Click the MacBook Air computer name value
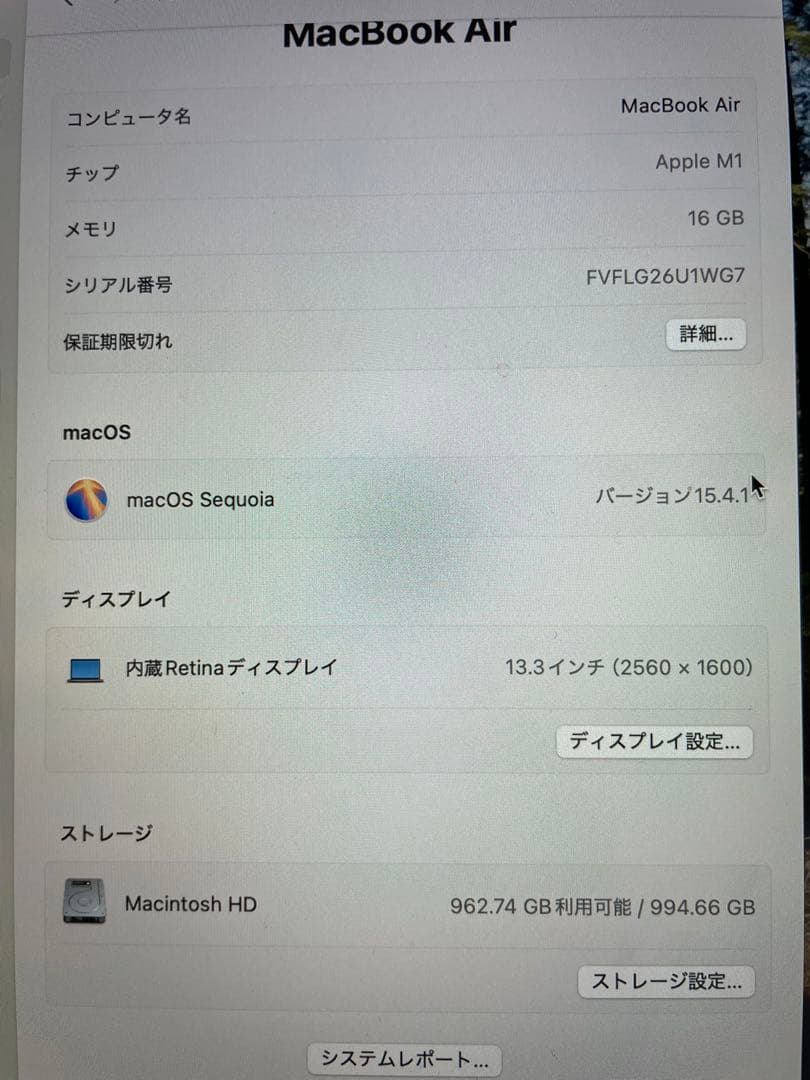Image resolution: width=810 pixels, height=1080 pixels. pos(681,105)
